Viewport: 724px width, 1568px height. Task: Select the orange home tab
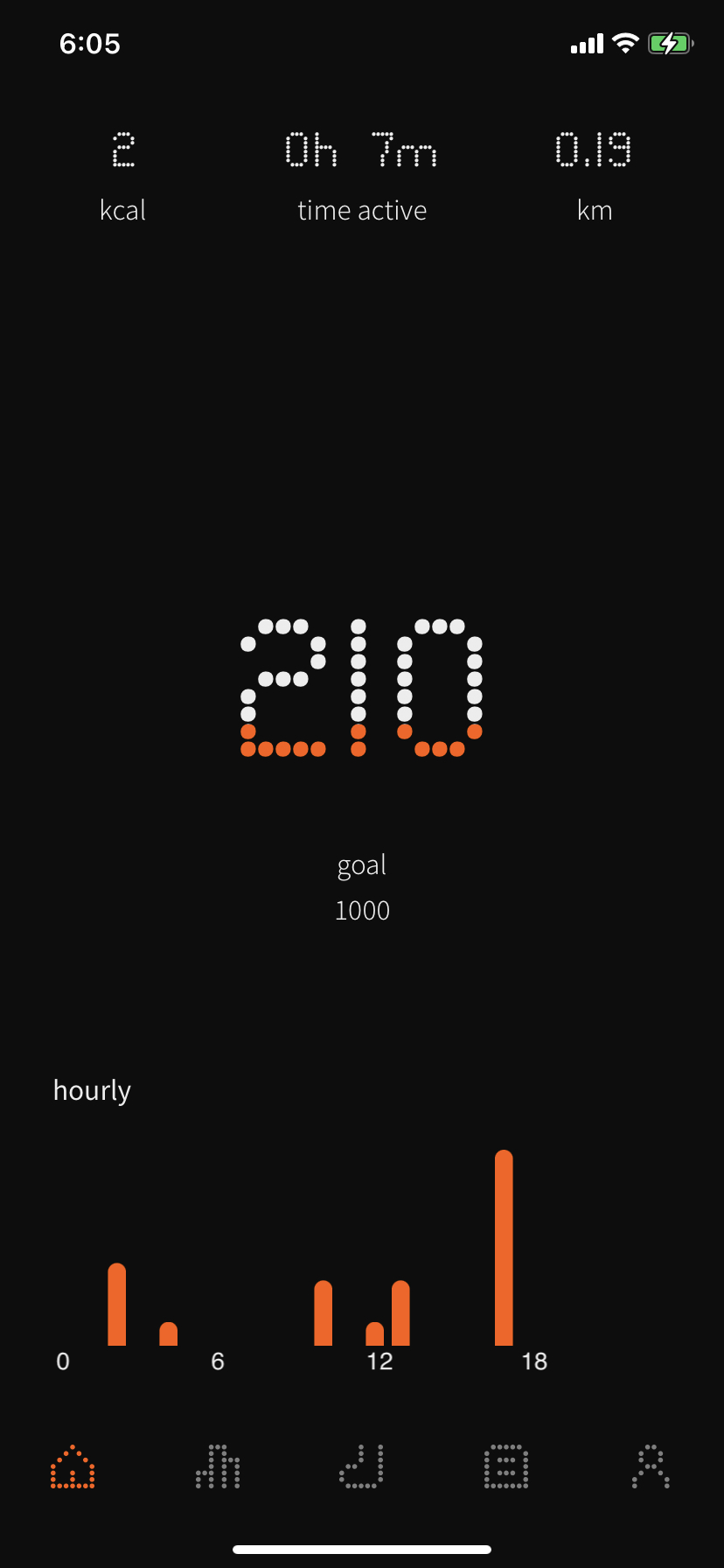point(73,1466)
